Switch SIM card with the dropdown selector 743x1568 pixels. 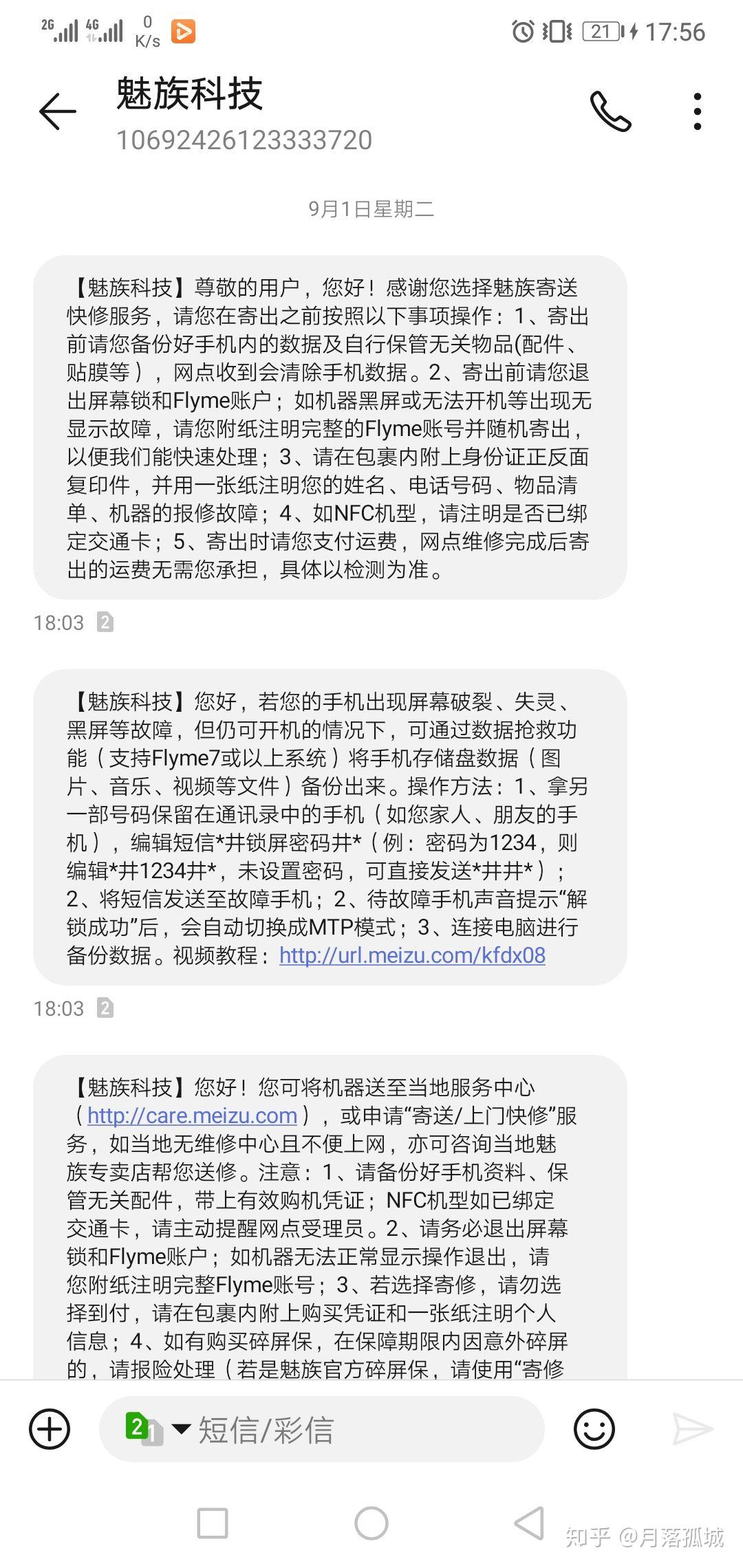[x=157, y=1428]
